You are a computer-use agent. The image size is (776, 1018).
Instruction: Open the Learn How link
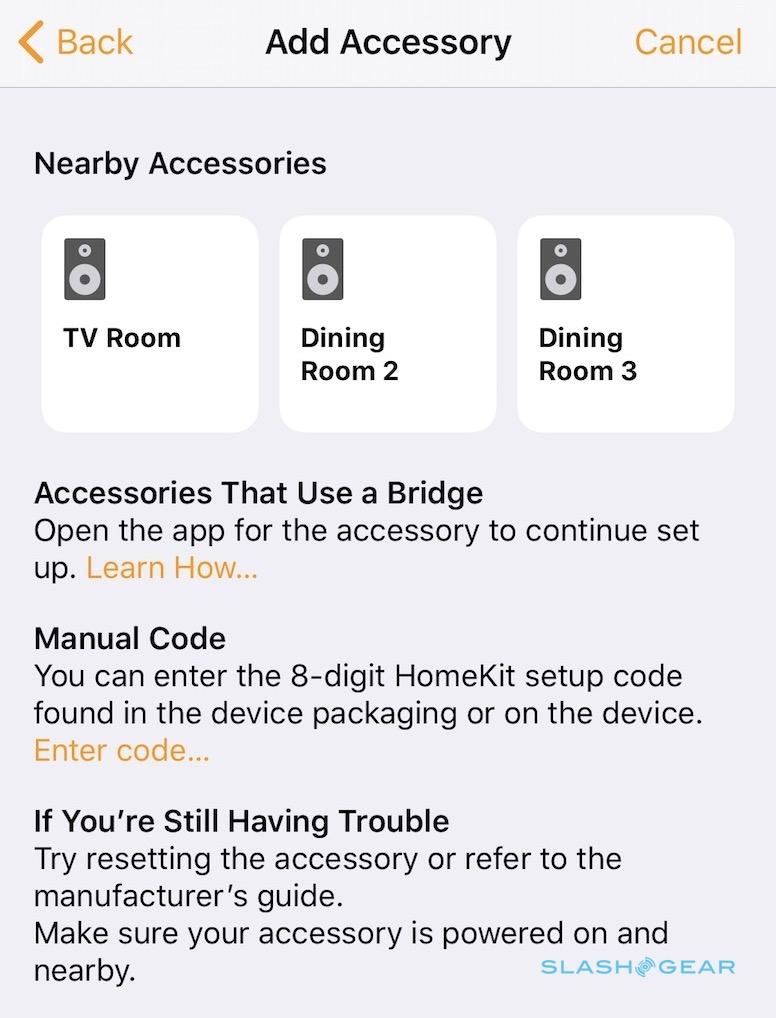coord(172,568)
